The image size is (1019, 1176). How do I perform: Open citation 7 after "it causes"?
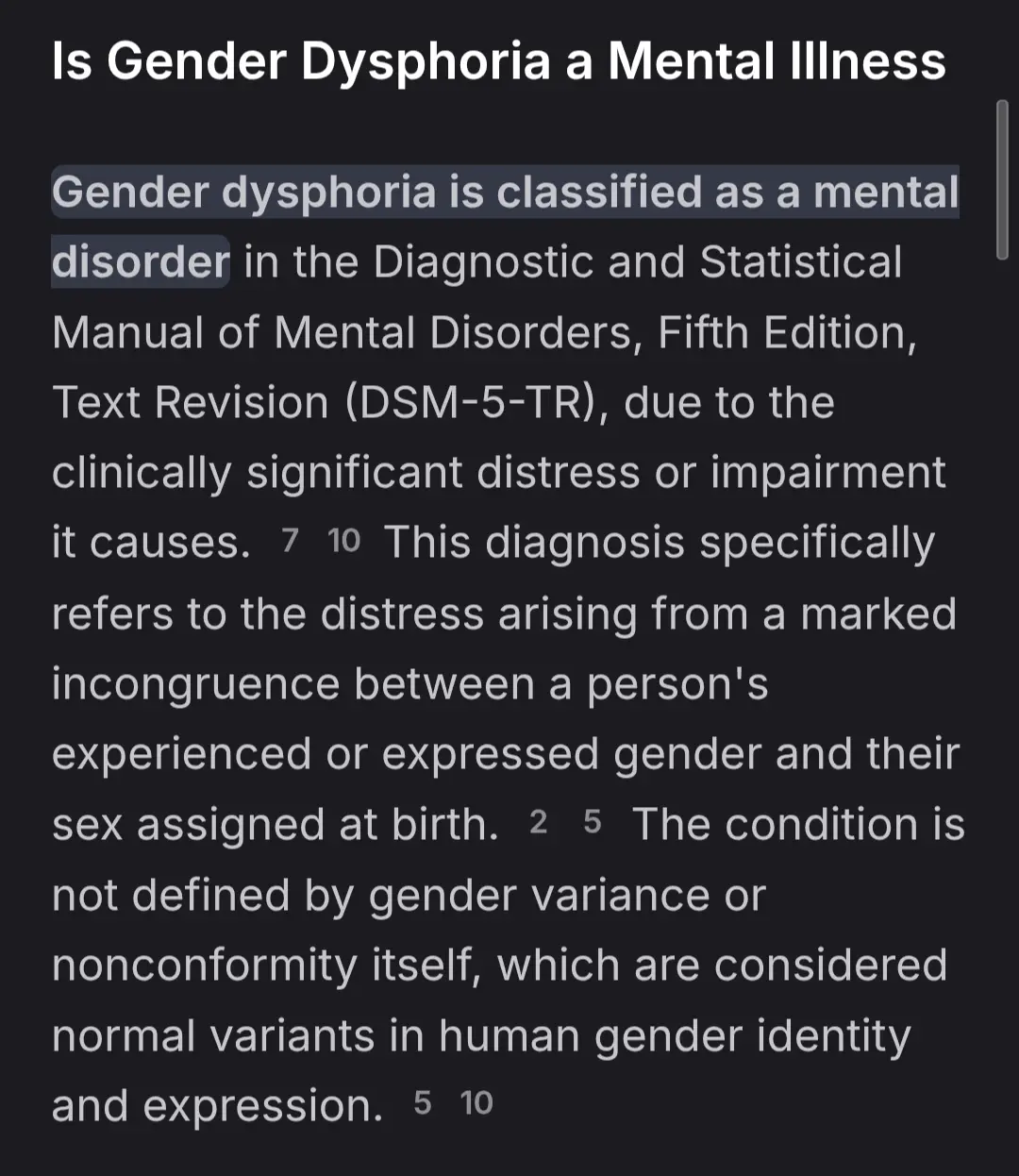pos(290,541)
